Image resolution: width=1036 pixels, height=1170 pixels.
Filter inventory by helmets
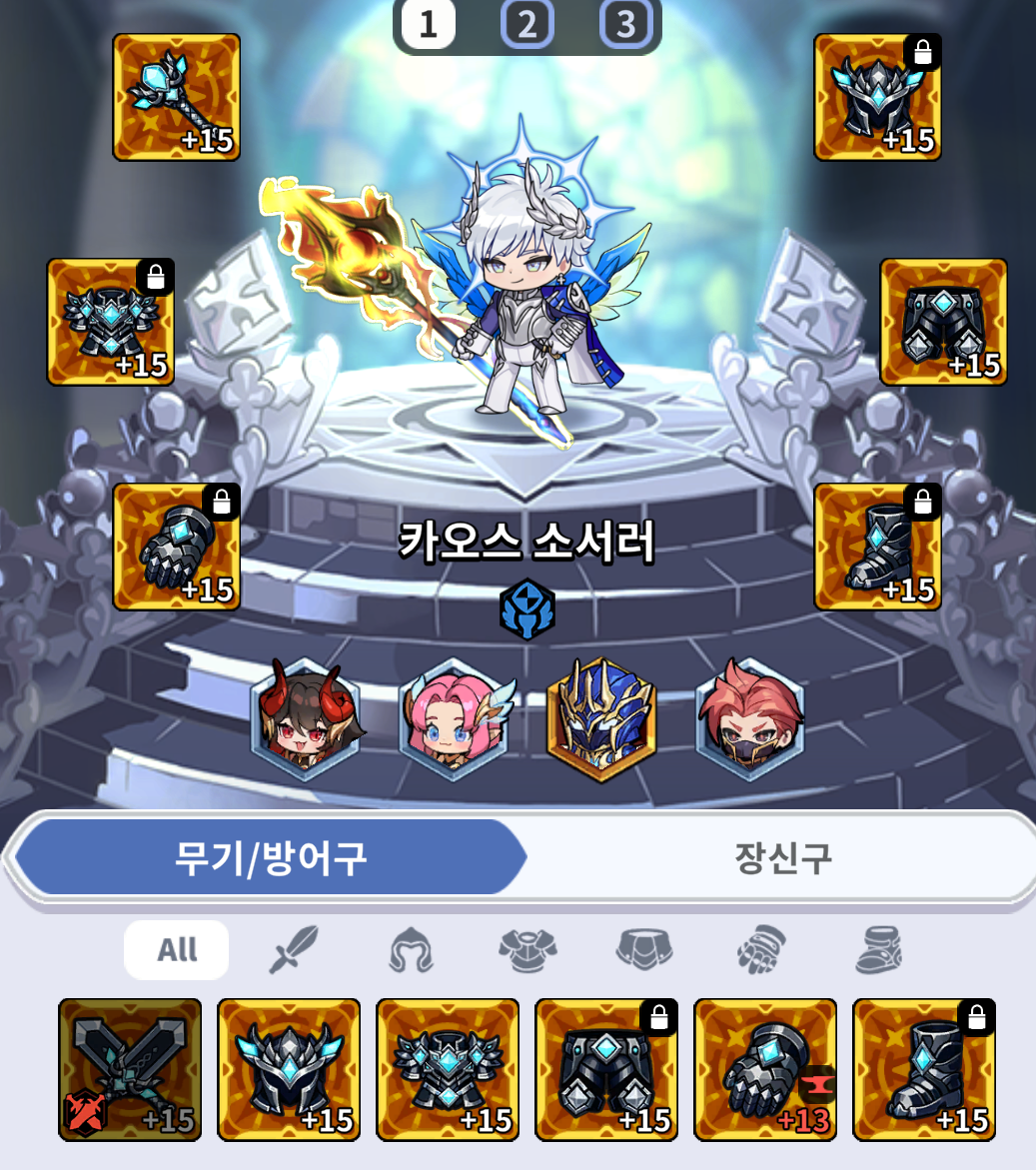click(x=411, y=949)
